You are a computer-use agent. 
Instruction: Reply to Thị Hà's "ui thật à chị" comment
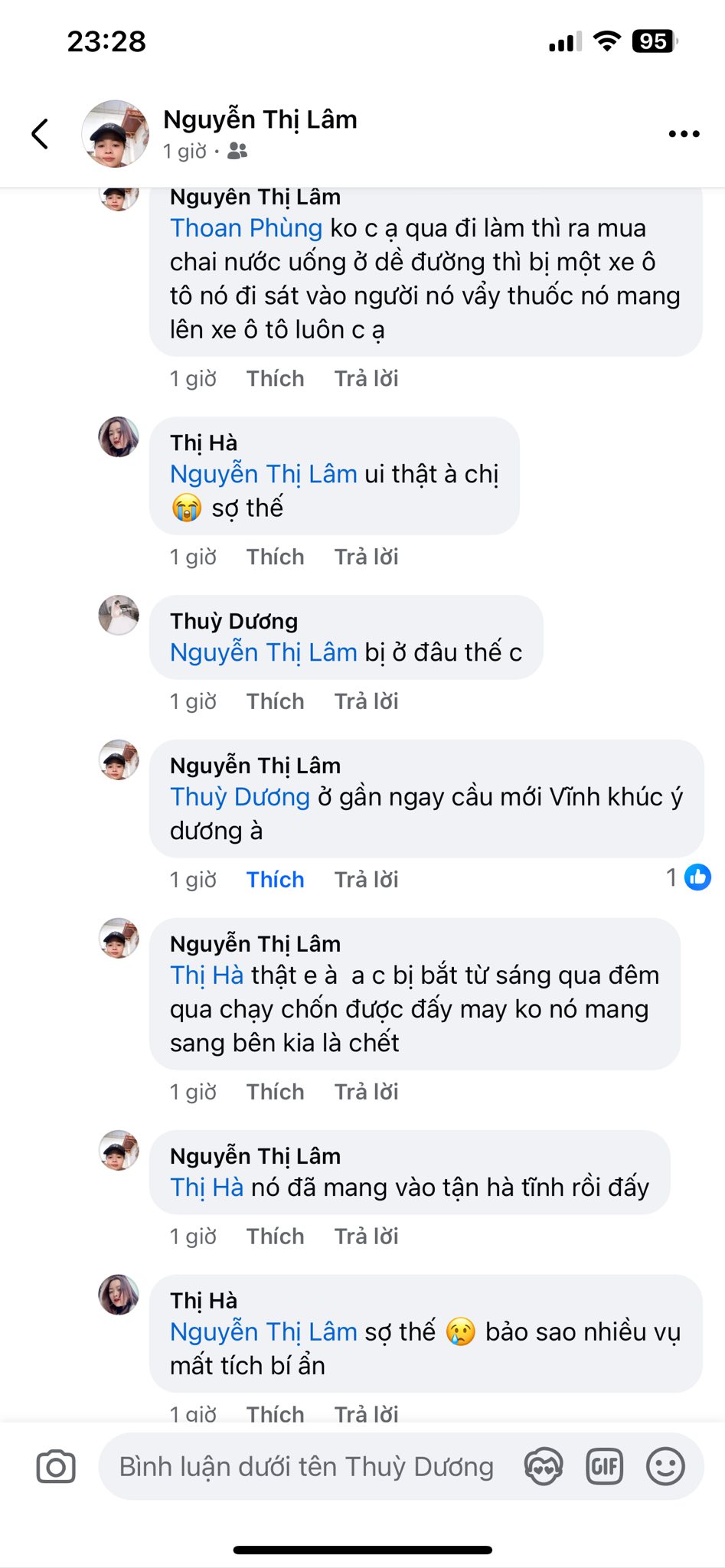tap(366, 557)
